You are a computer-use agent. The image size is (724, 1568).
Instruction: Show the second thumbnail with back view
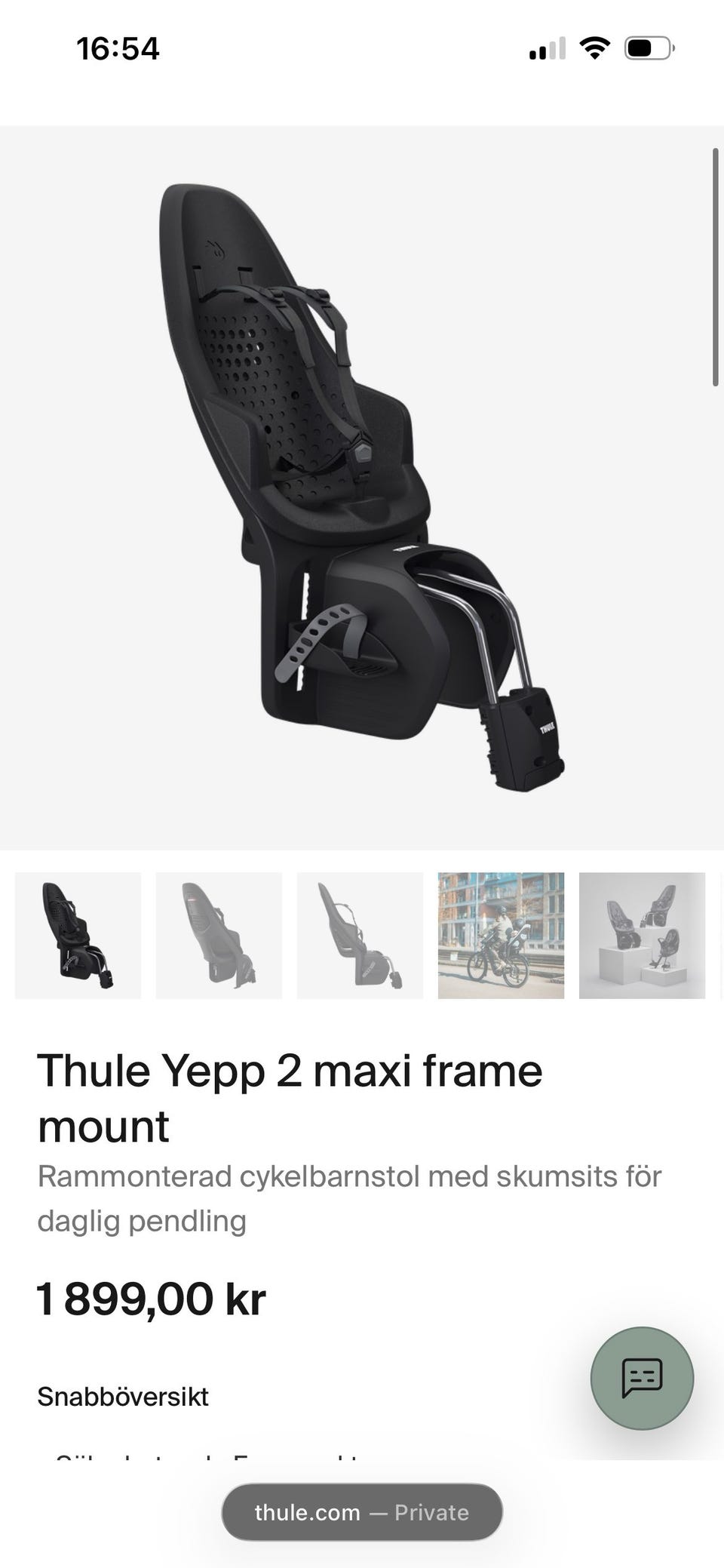coord(219,936)
